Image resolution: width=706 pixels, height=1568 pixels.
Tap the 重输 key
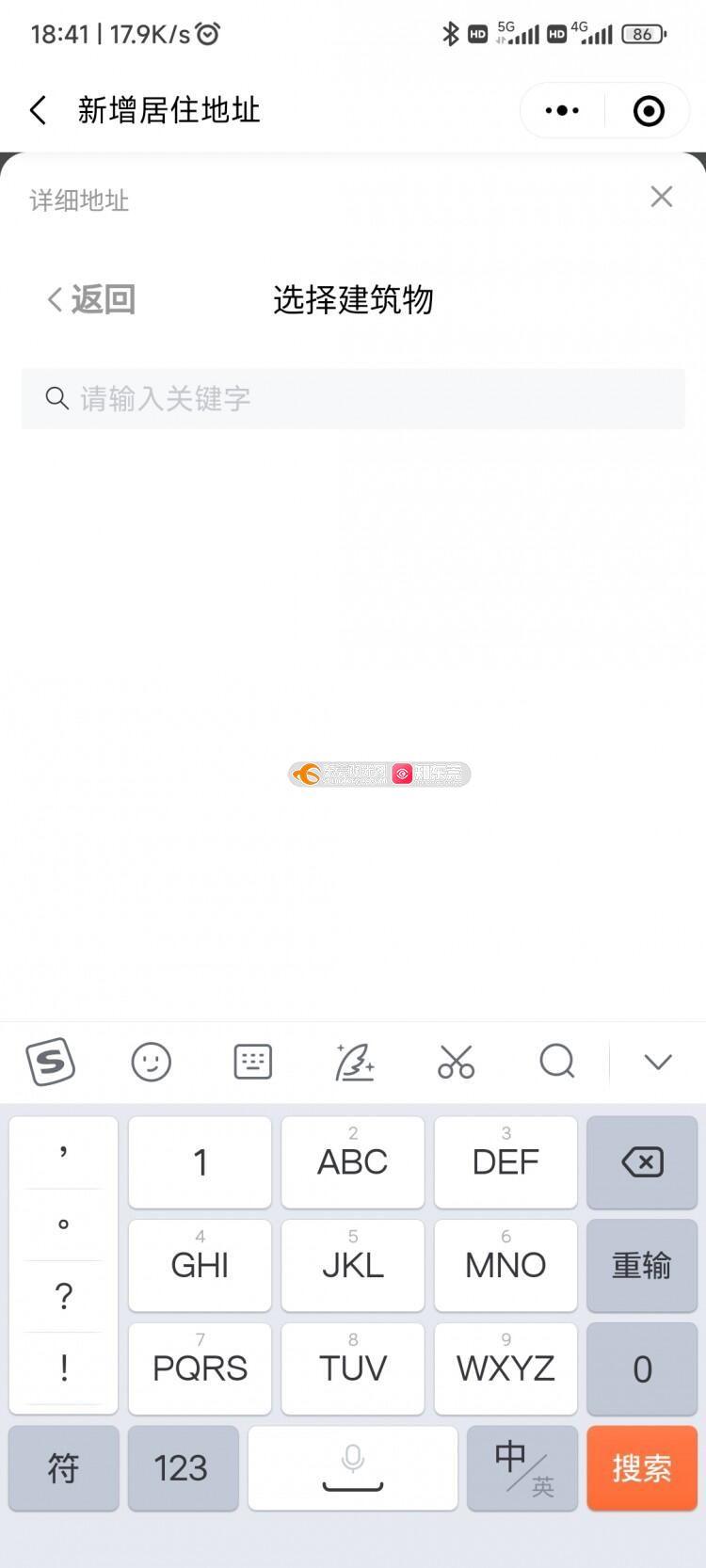(x=642, y=1265)
